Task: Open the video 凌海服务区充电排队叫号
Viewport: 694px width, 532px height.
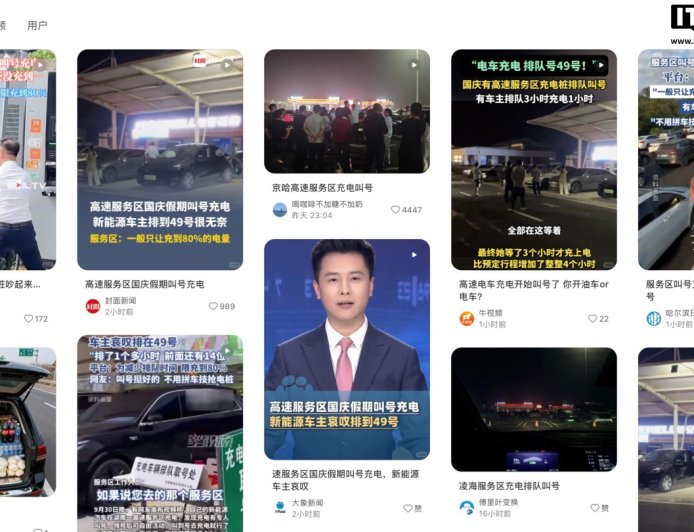Action: 533,409
